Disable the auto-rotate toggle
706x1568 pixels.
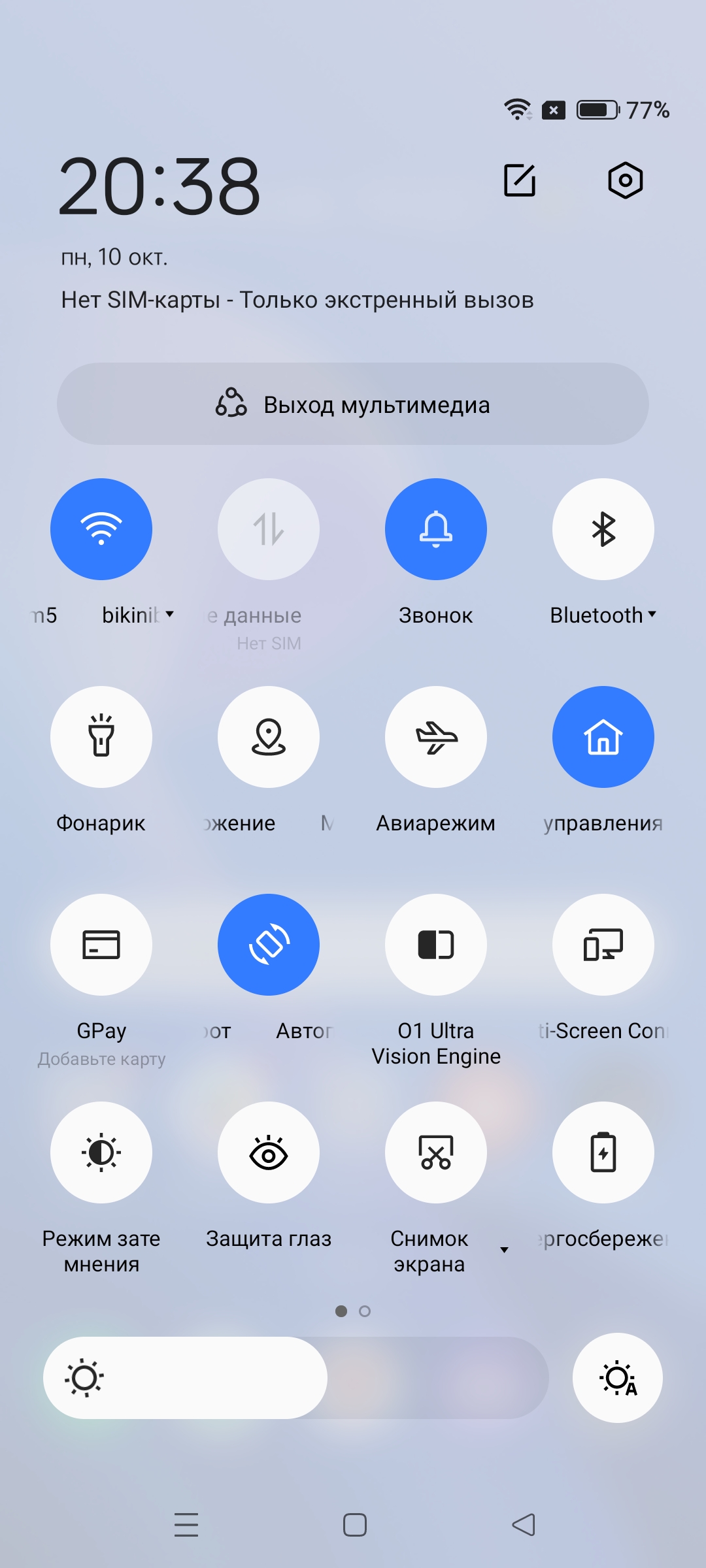click(269, 945)
